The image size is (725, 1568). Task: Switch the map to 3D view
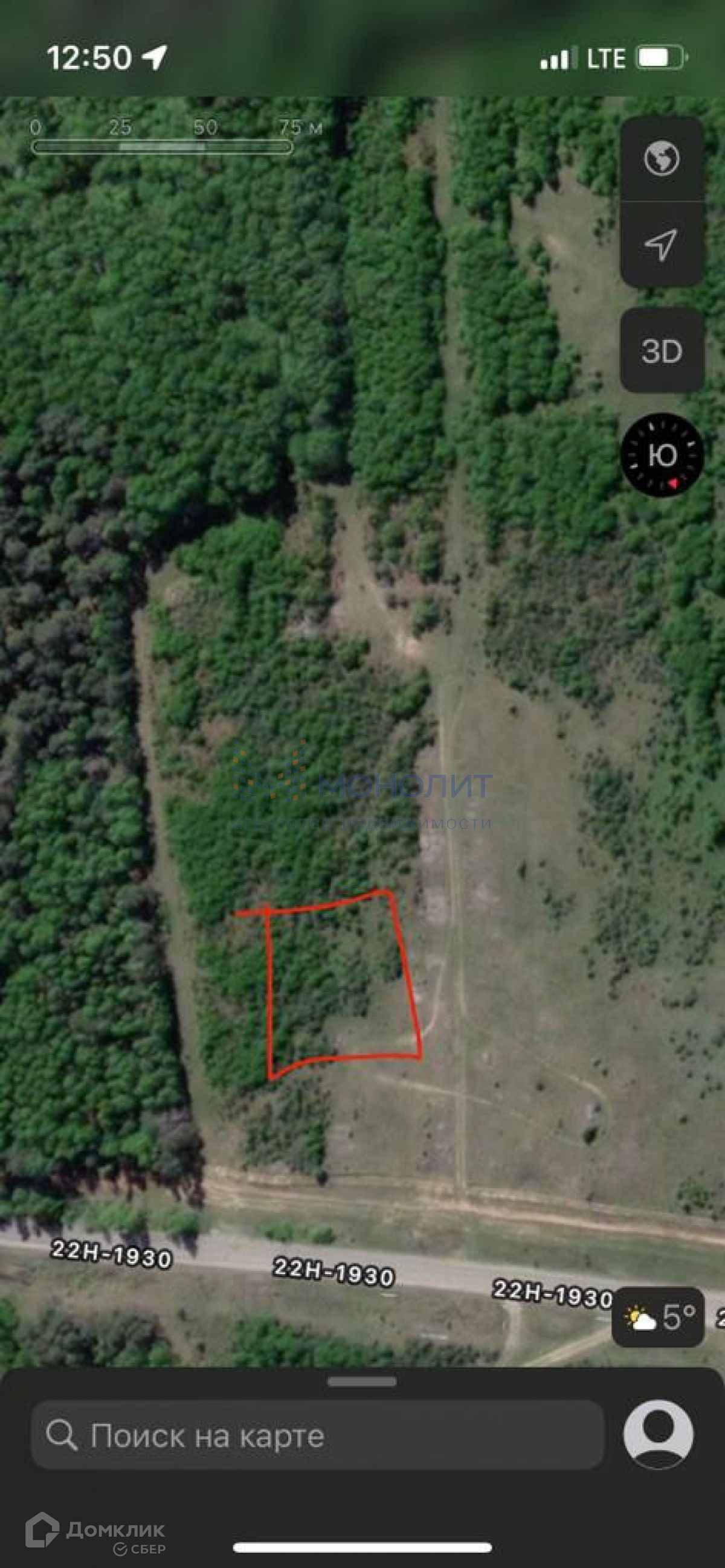pyautogui.click(x=662, y=351)
